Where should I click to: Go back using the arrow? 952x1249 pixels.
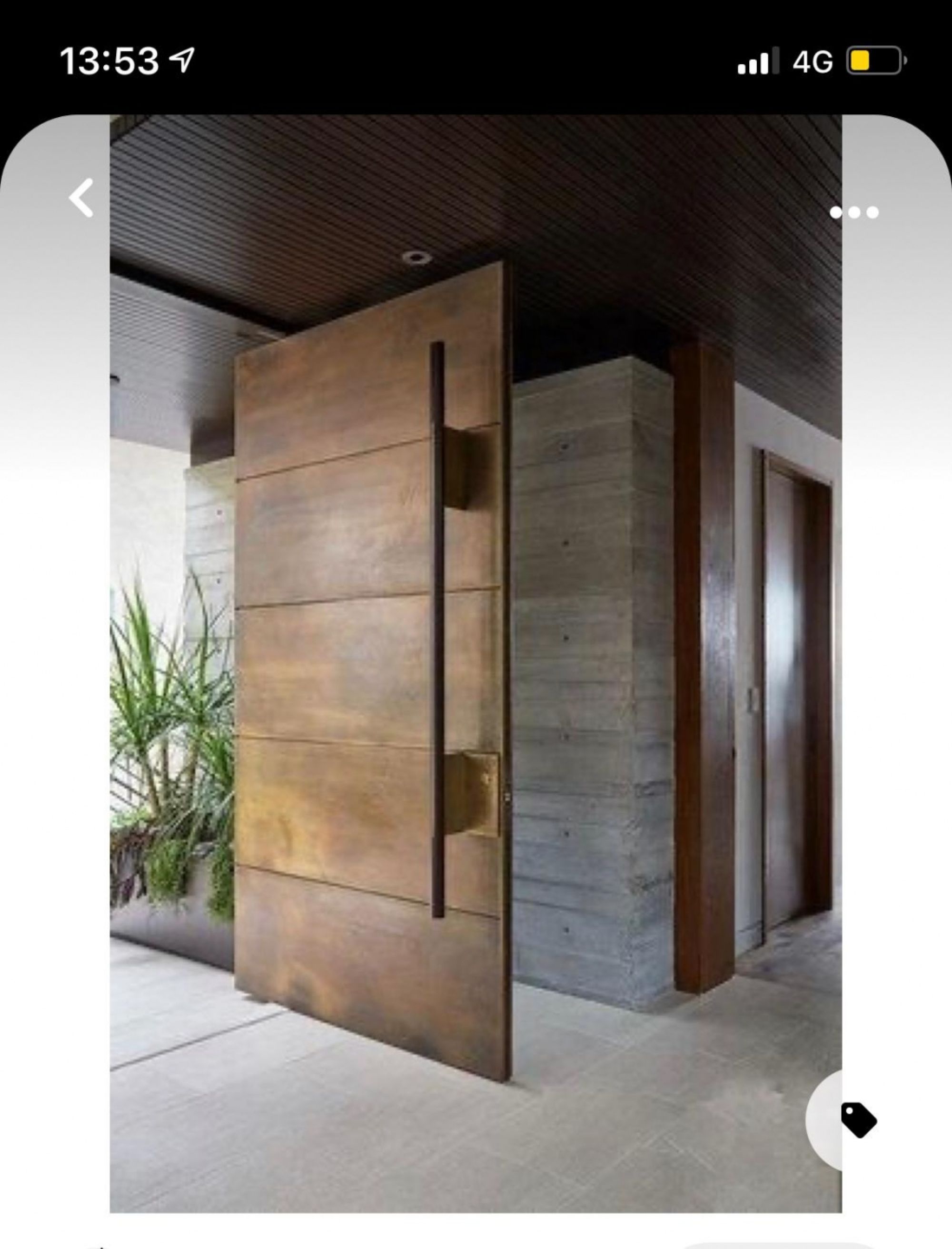tap(81, 198)
